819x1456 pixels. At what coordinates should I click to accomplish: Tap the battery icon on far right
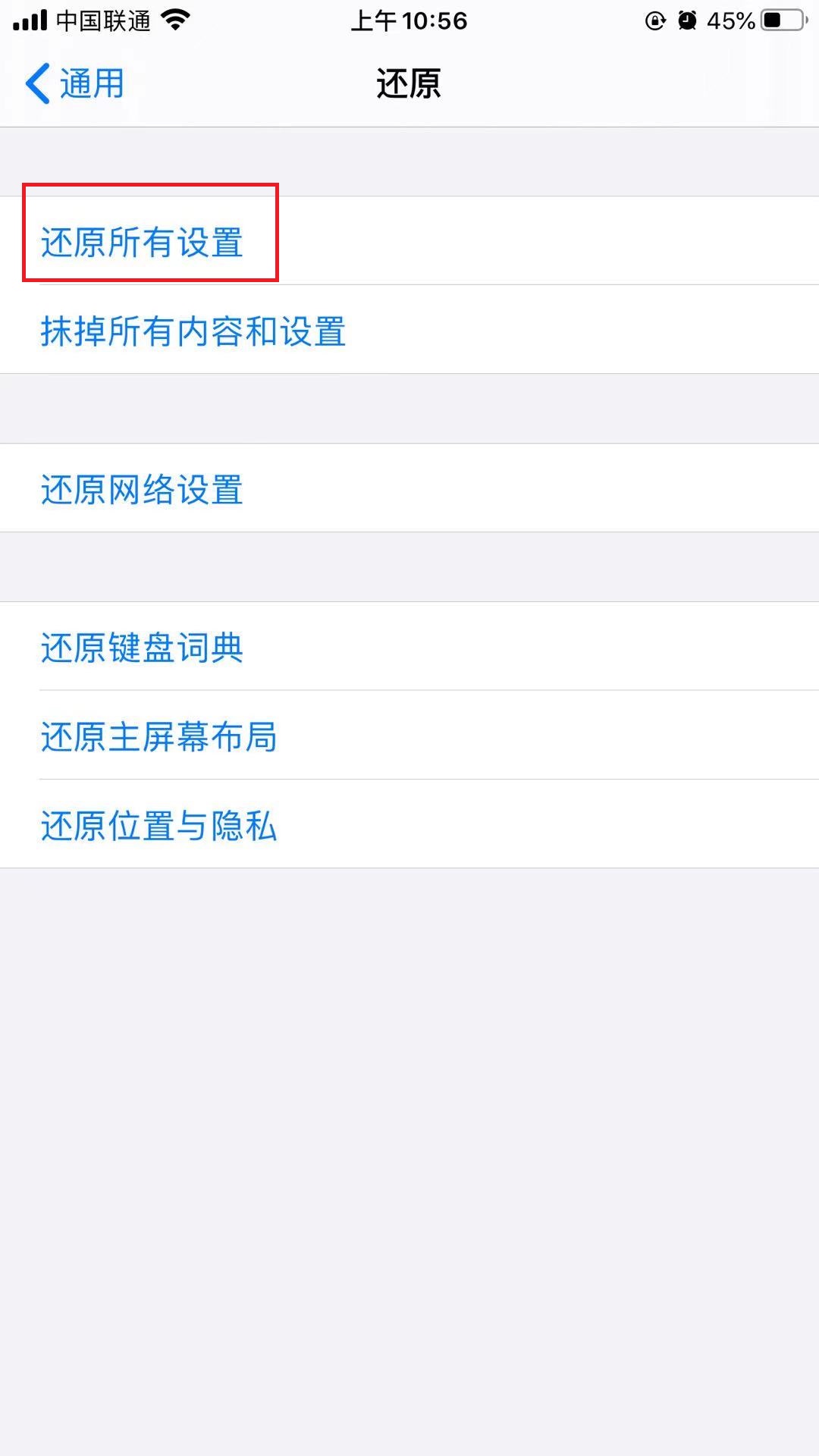[x=781, y=21]
